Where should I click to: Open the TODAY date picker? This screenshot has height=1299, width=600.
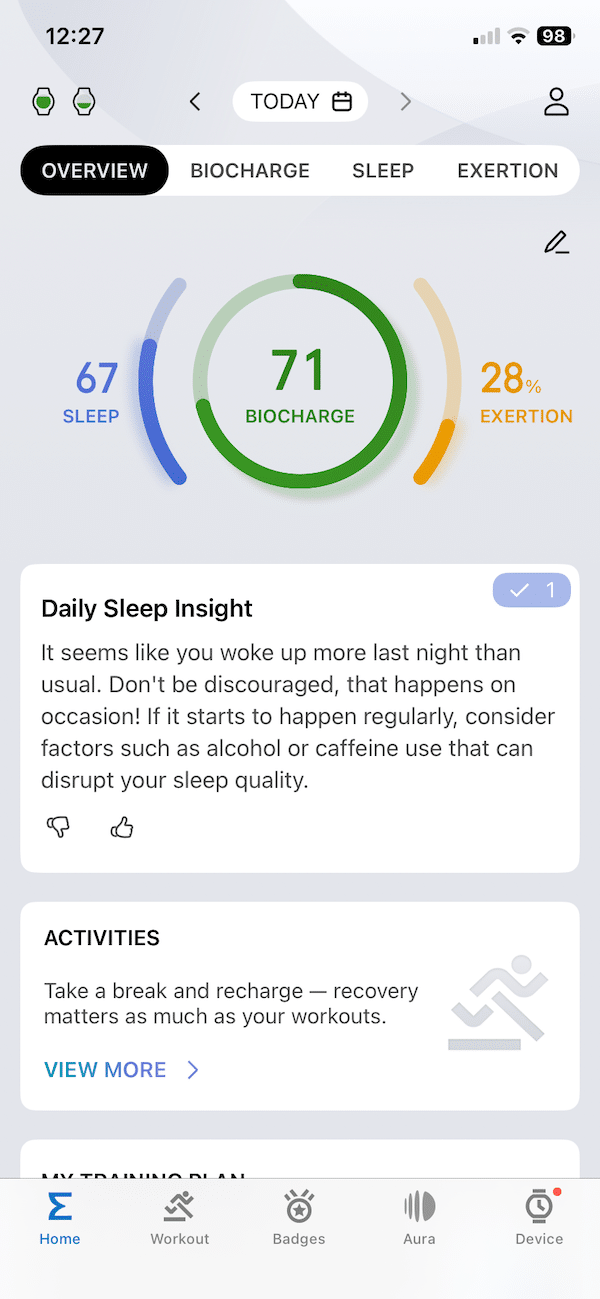300,101
